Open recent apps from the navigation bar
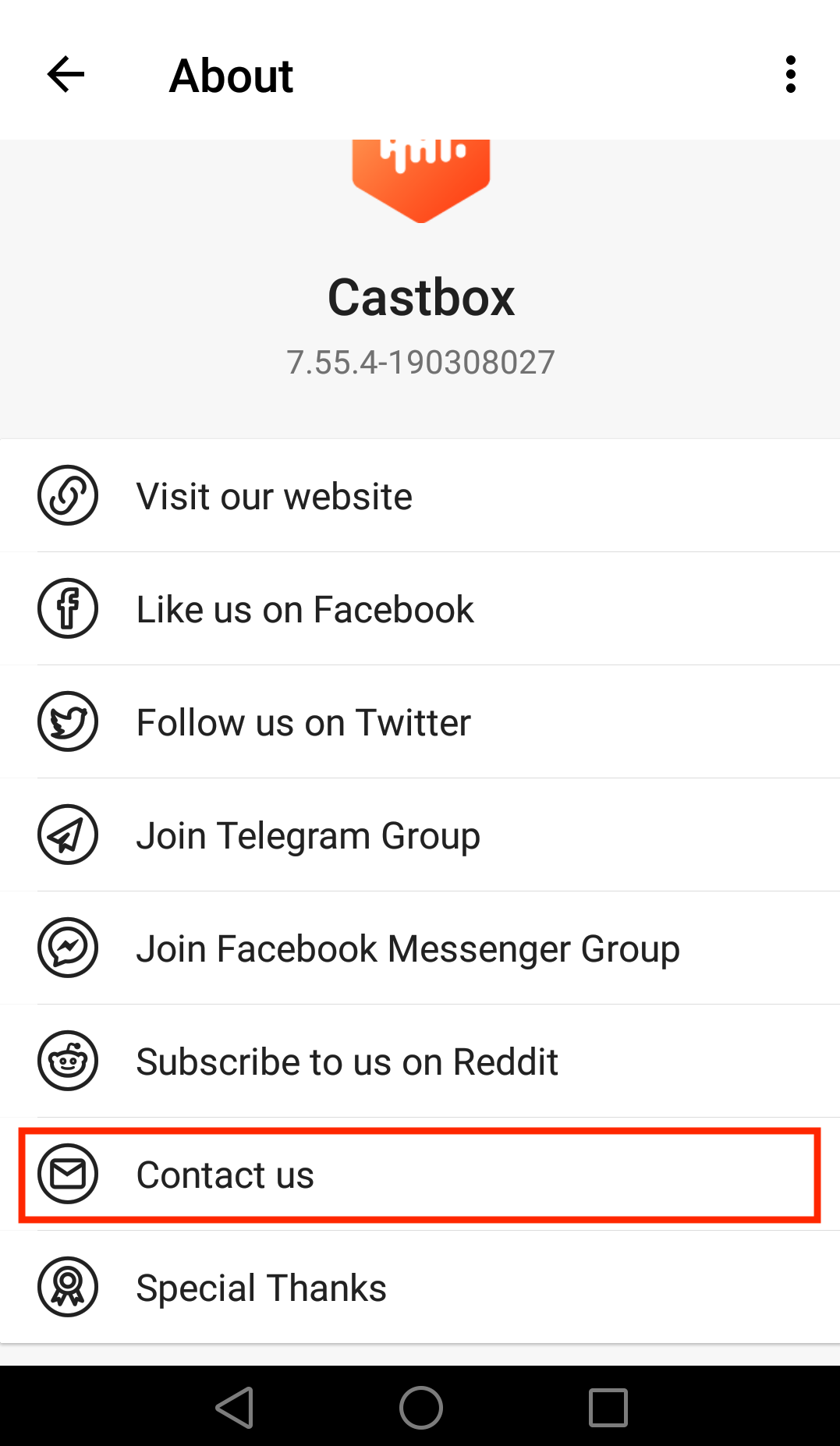The image size is (840, 1446). 608,1408
